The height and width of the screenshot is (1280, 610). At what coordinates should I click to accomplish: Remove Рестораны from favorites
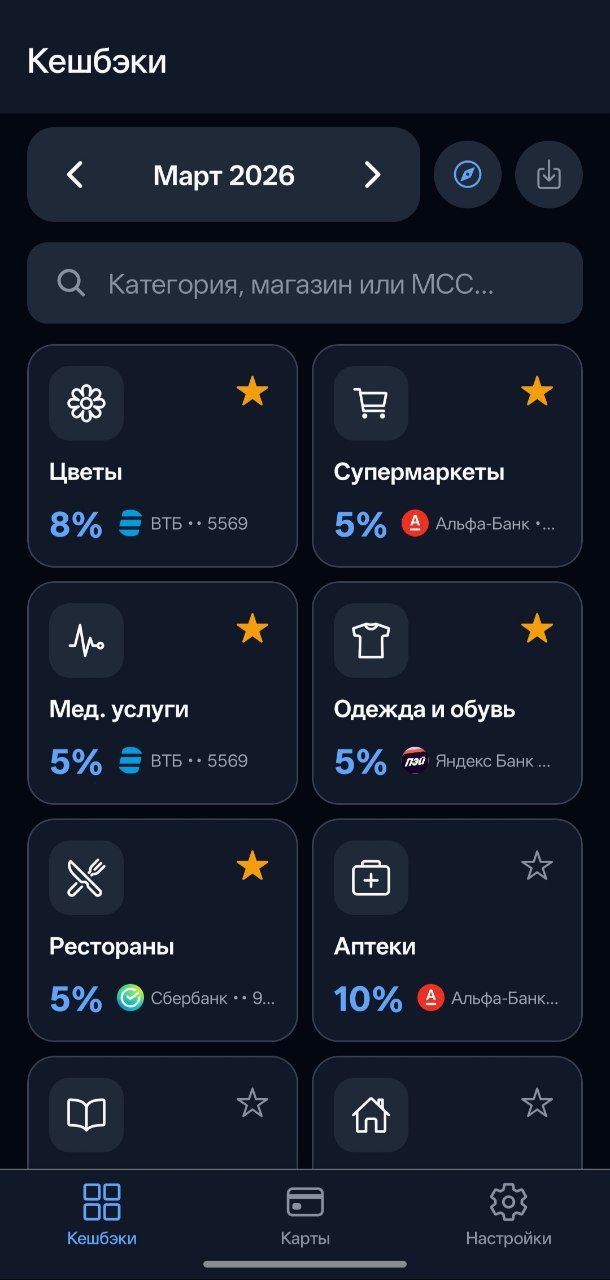pos(252,866)
